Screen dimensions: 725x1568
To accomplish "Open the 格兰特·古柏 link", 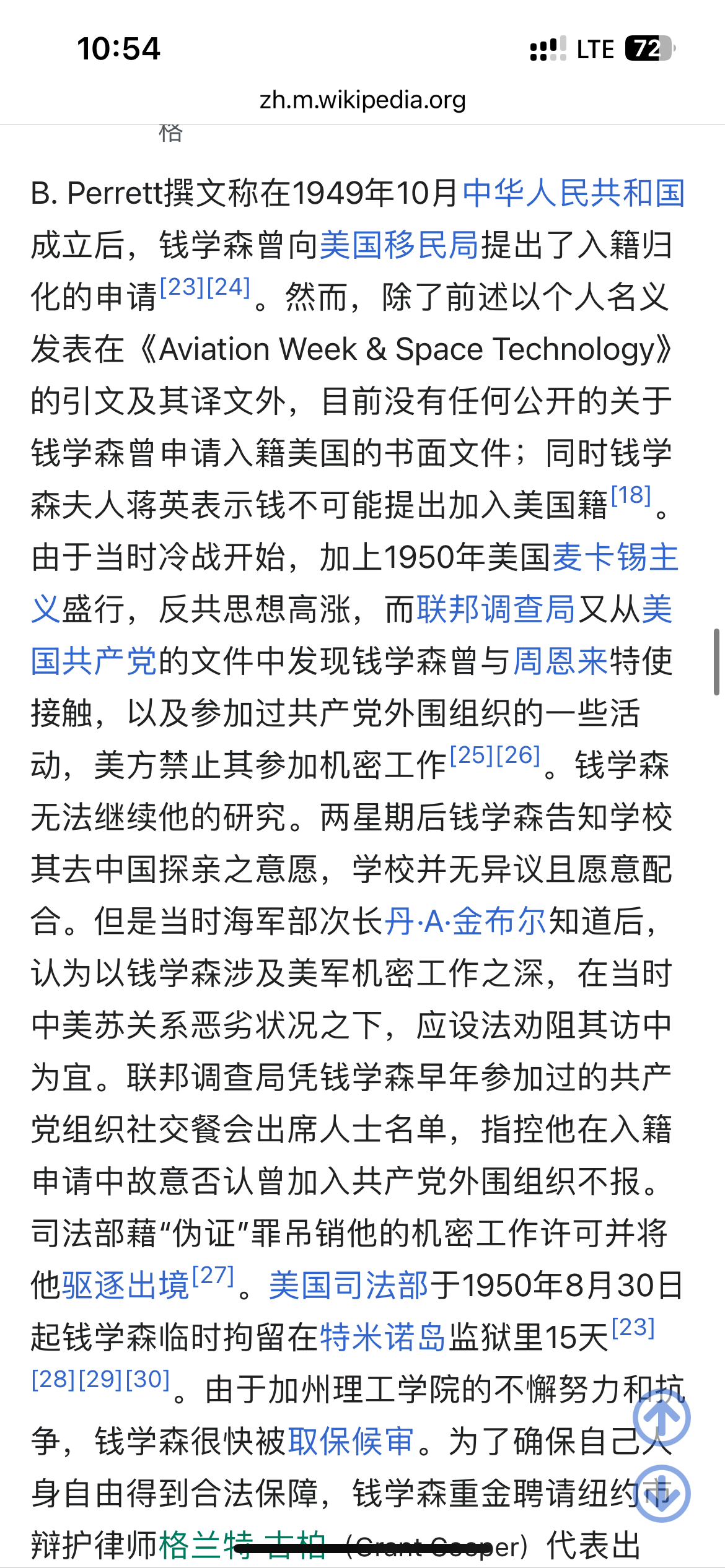I will tap(242, 1546).
